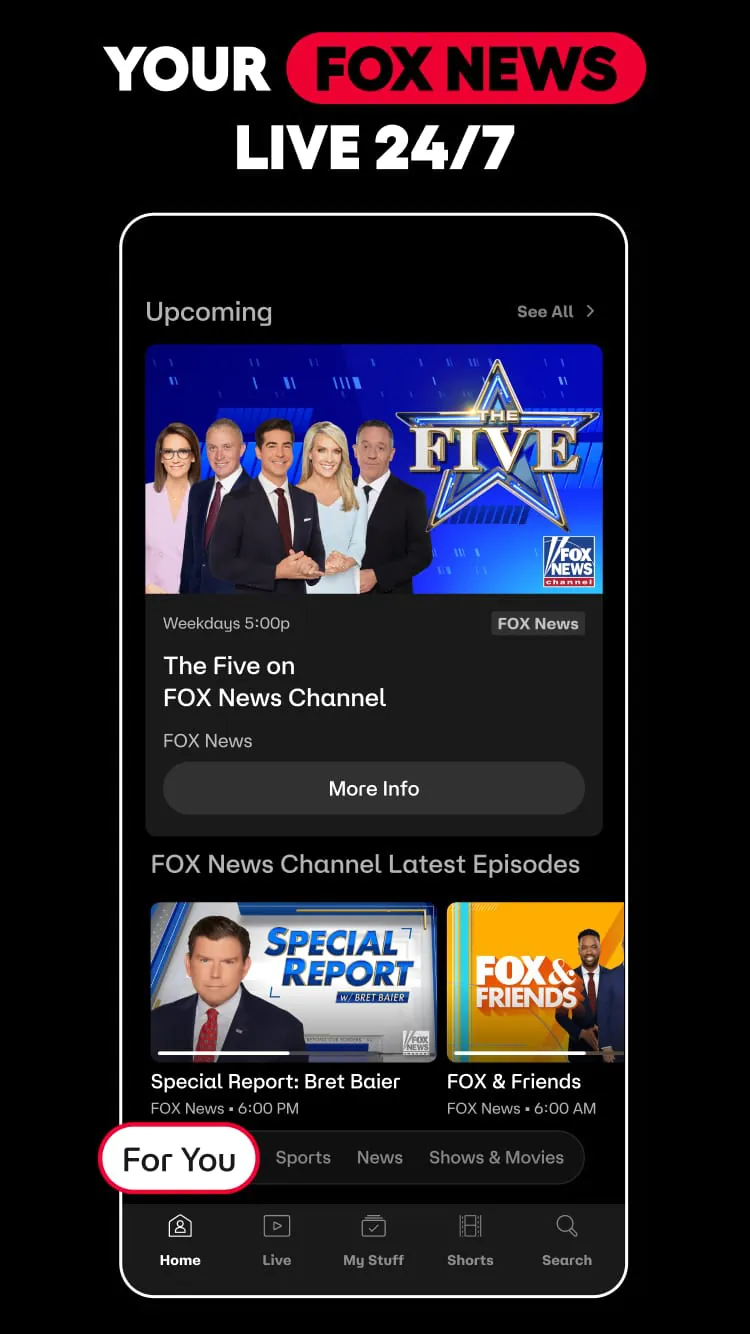Open The Five upcoming show thumbnail
Viewport: 750px width, 1334px height.
tap(373, 470)
